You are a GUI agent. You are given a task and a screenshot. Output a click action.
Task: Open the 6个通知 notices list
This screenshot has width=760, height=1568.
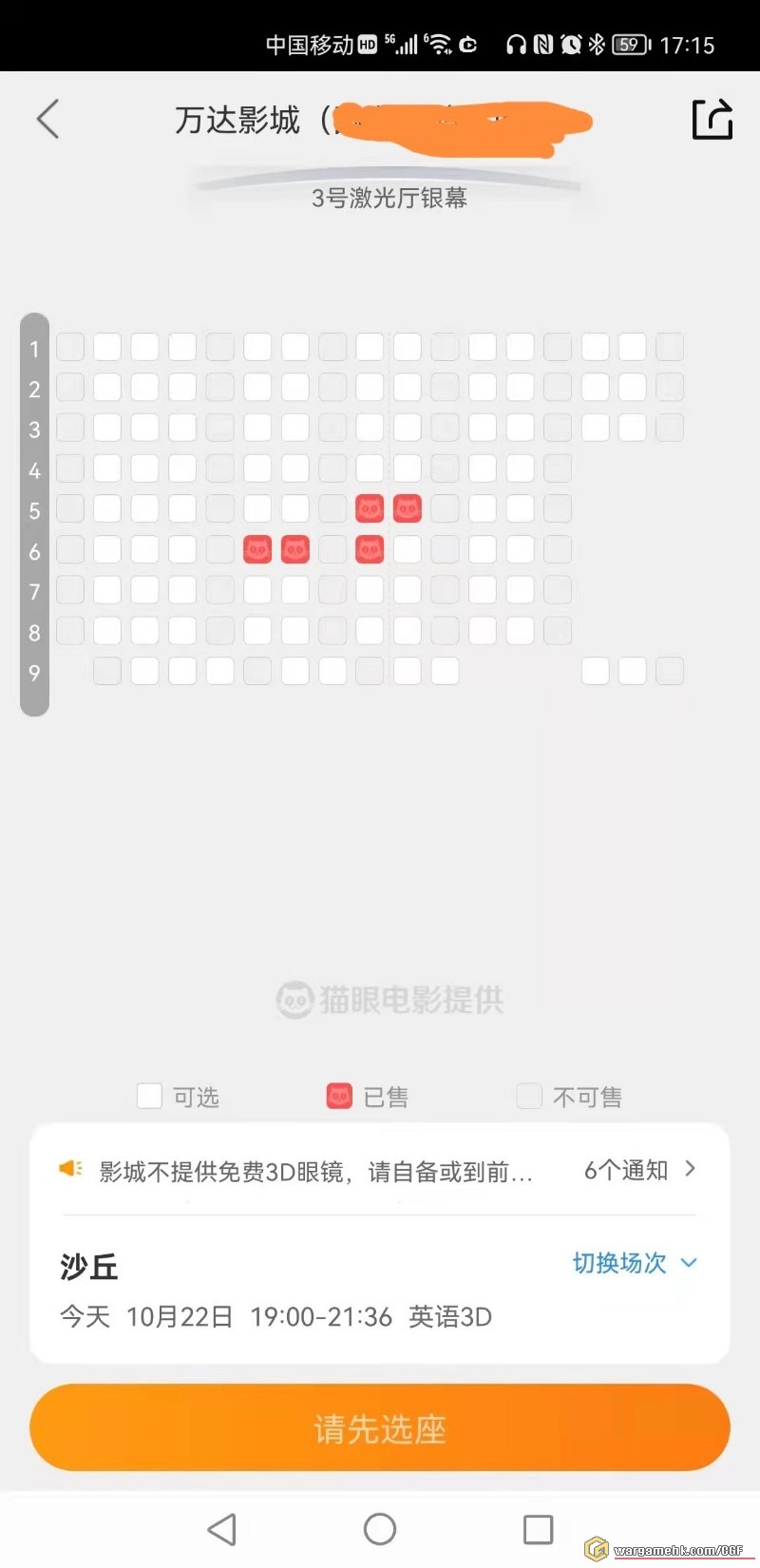639,1170
